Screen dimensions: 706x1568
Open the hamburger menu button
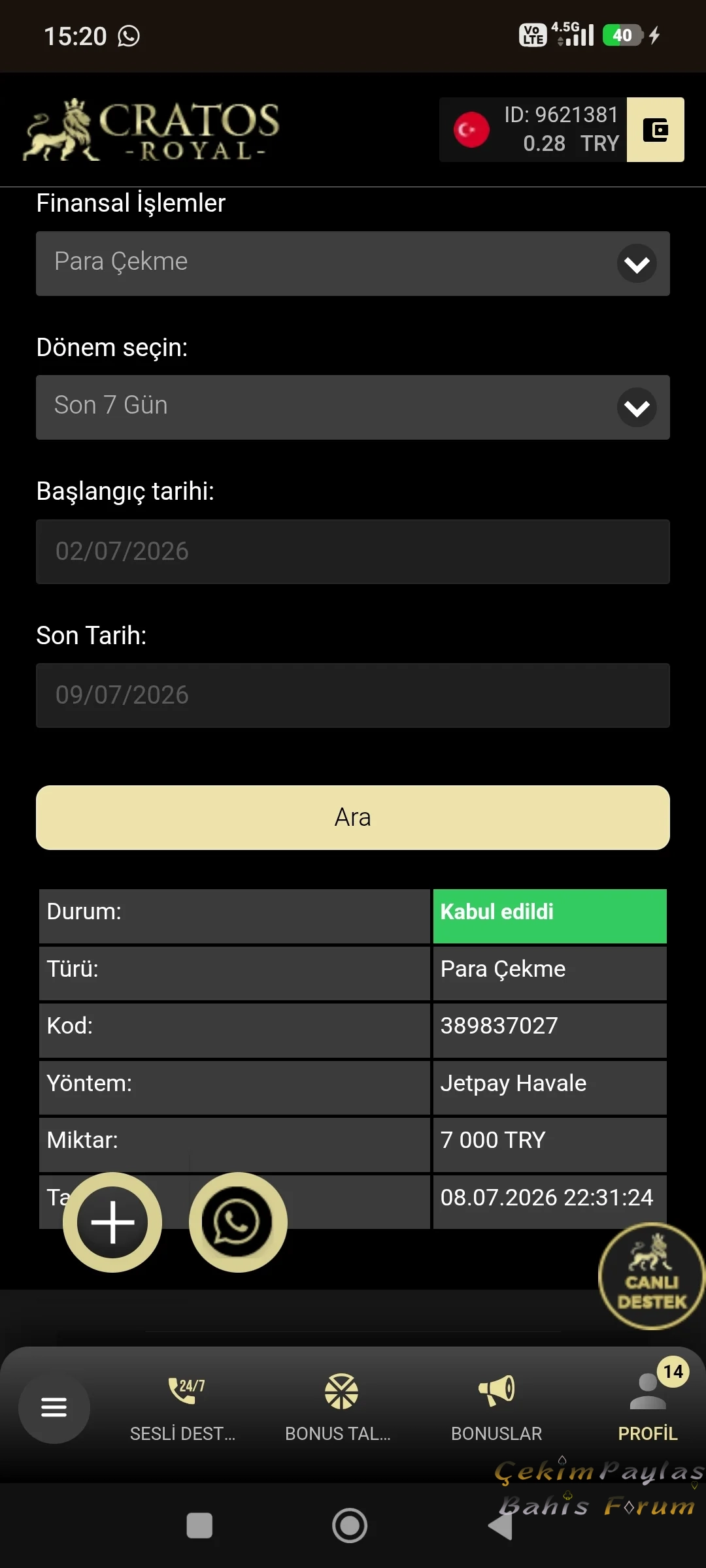tap(54, 1407)
